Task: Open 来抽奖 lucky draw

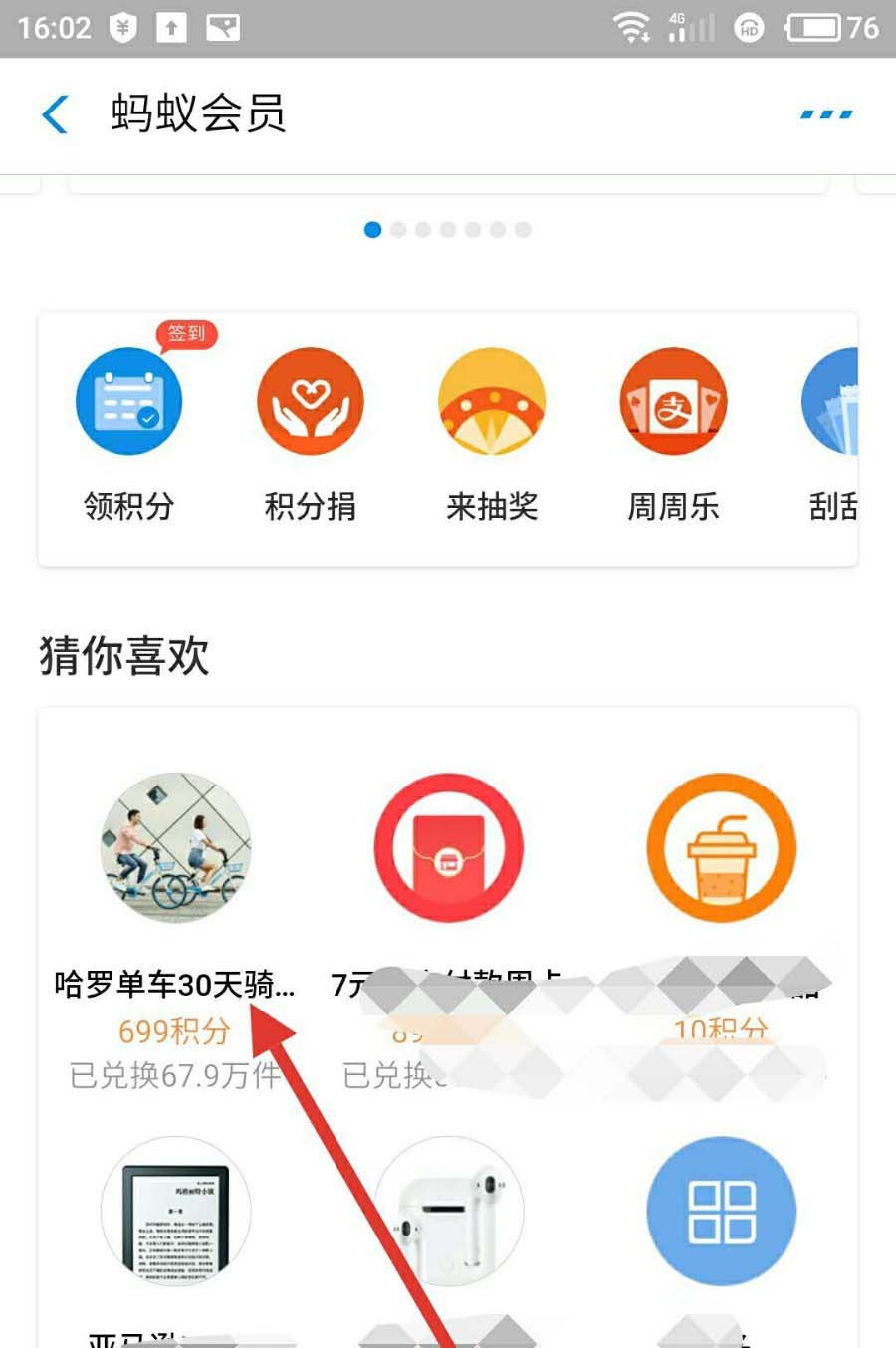Action: point(492,403)
